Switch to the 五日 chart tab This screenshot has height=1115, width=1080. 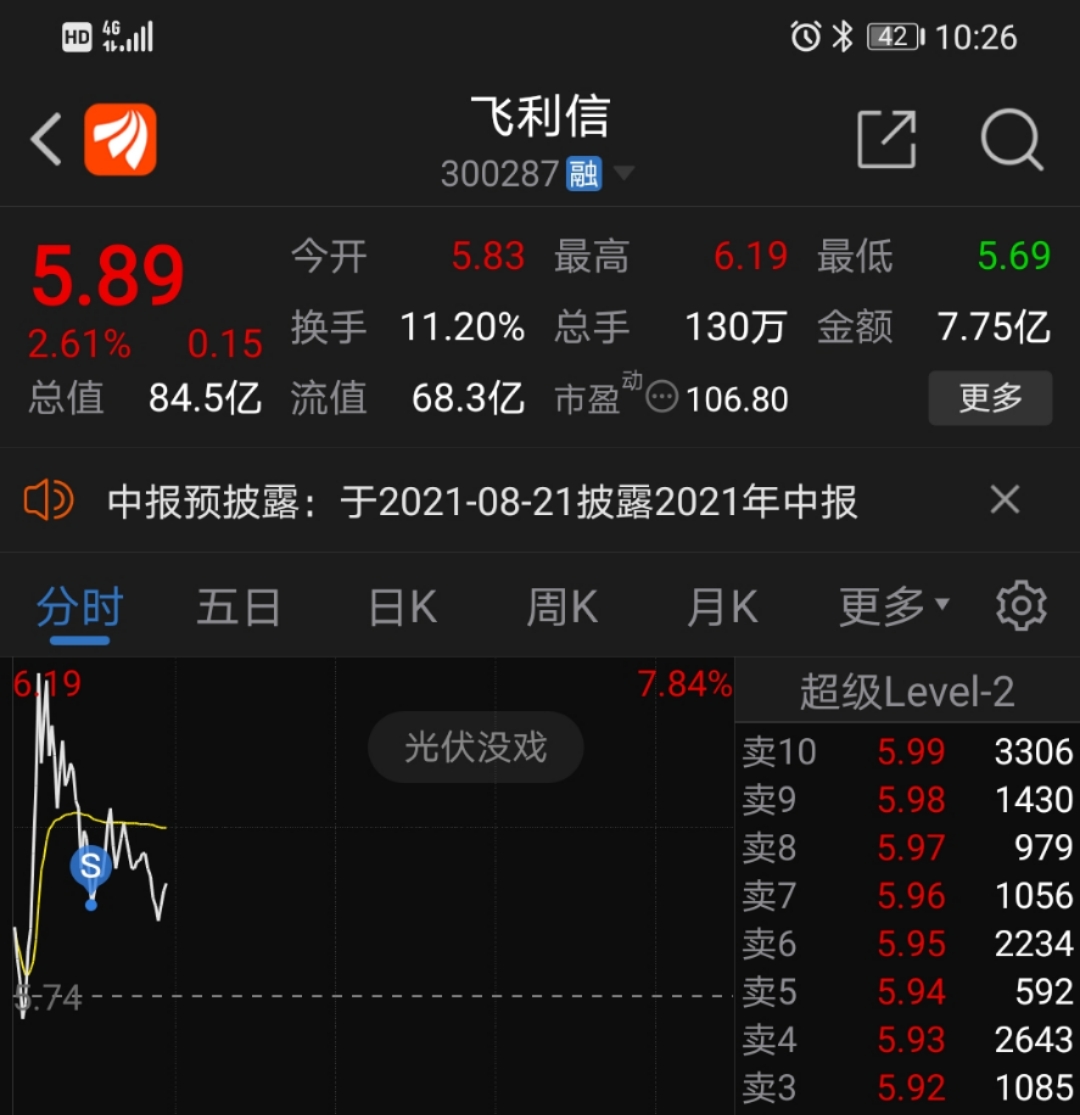click(238, 606)
